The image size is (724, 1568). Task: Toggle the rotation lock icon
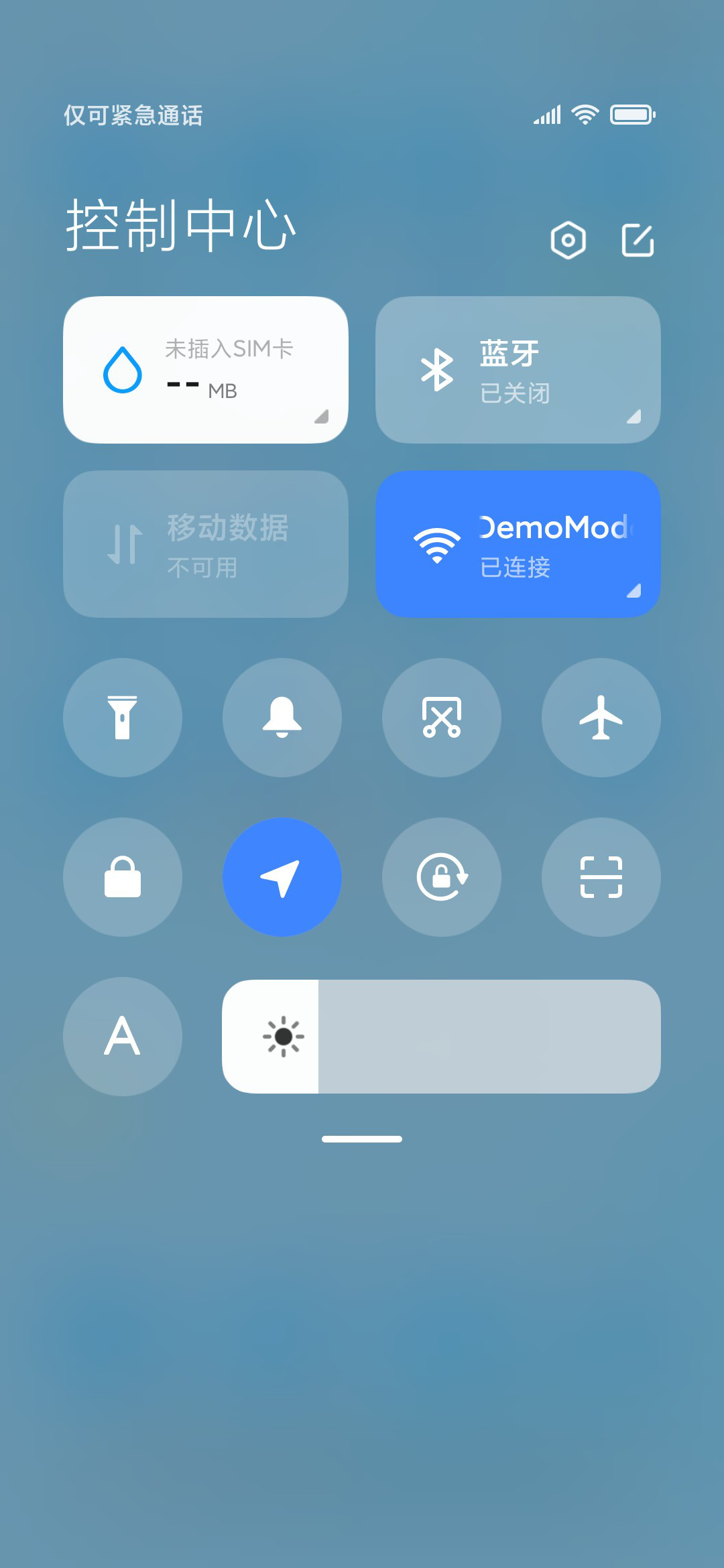click(x=442, y=877)
